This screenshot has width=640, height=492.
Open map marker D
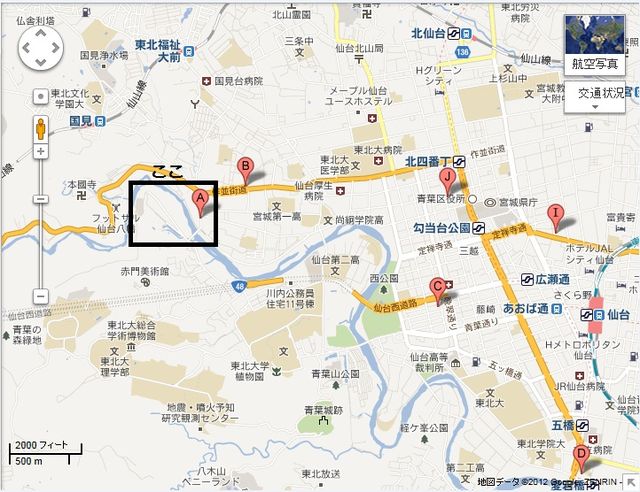pyautogui.click(x=581, y=457)
